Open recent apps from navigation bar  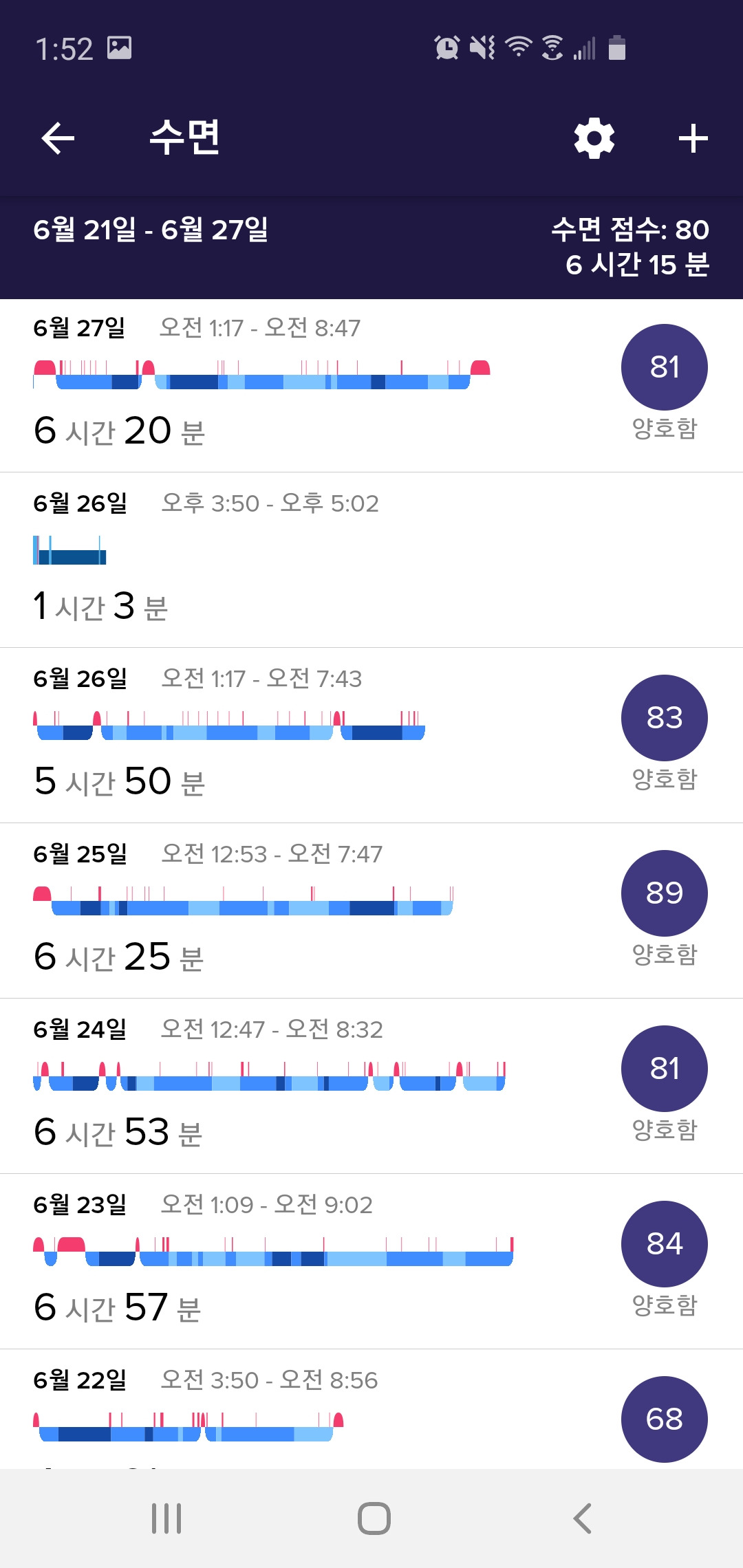pos(166,1518)
